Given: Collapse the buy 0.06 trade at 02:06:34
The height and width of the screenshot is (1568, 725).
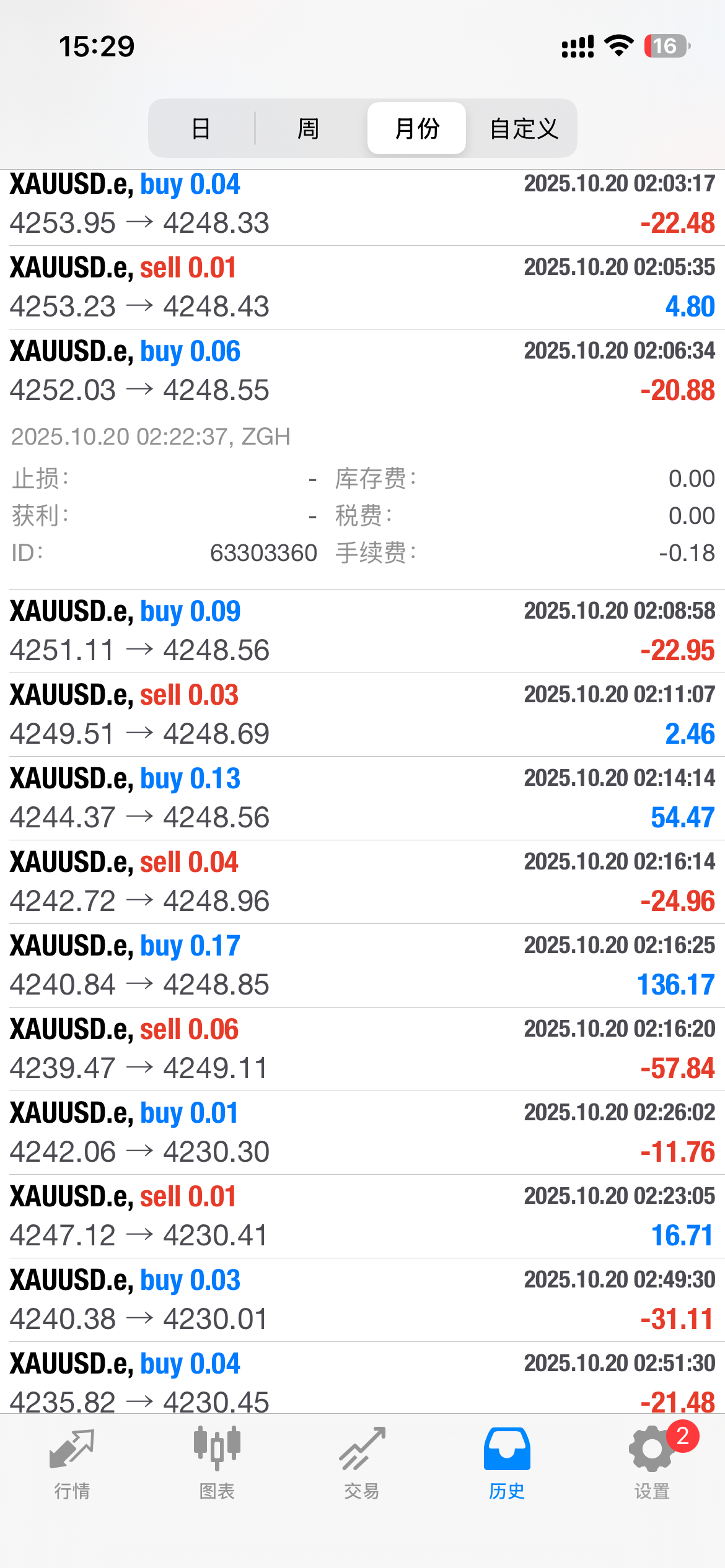Looking at the screenshot, I should point(362,371).
